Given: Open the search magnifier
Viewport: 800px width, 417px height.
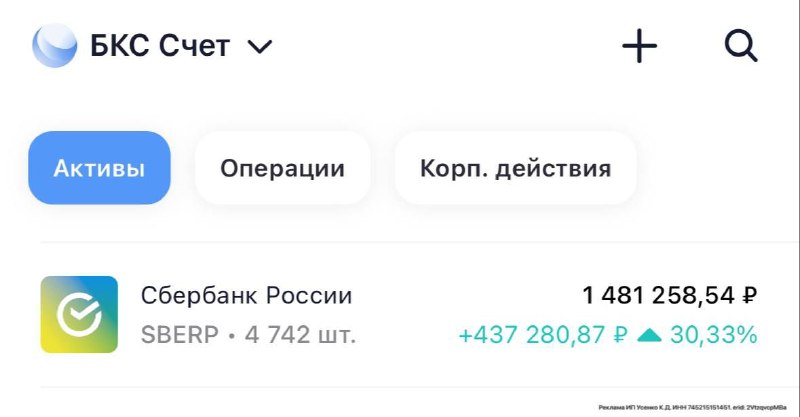Looking at the screenshot, I should 741,46.
